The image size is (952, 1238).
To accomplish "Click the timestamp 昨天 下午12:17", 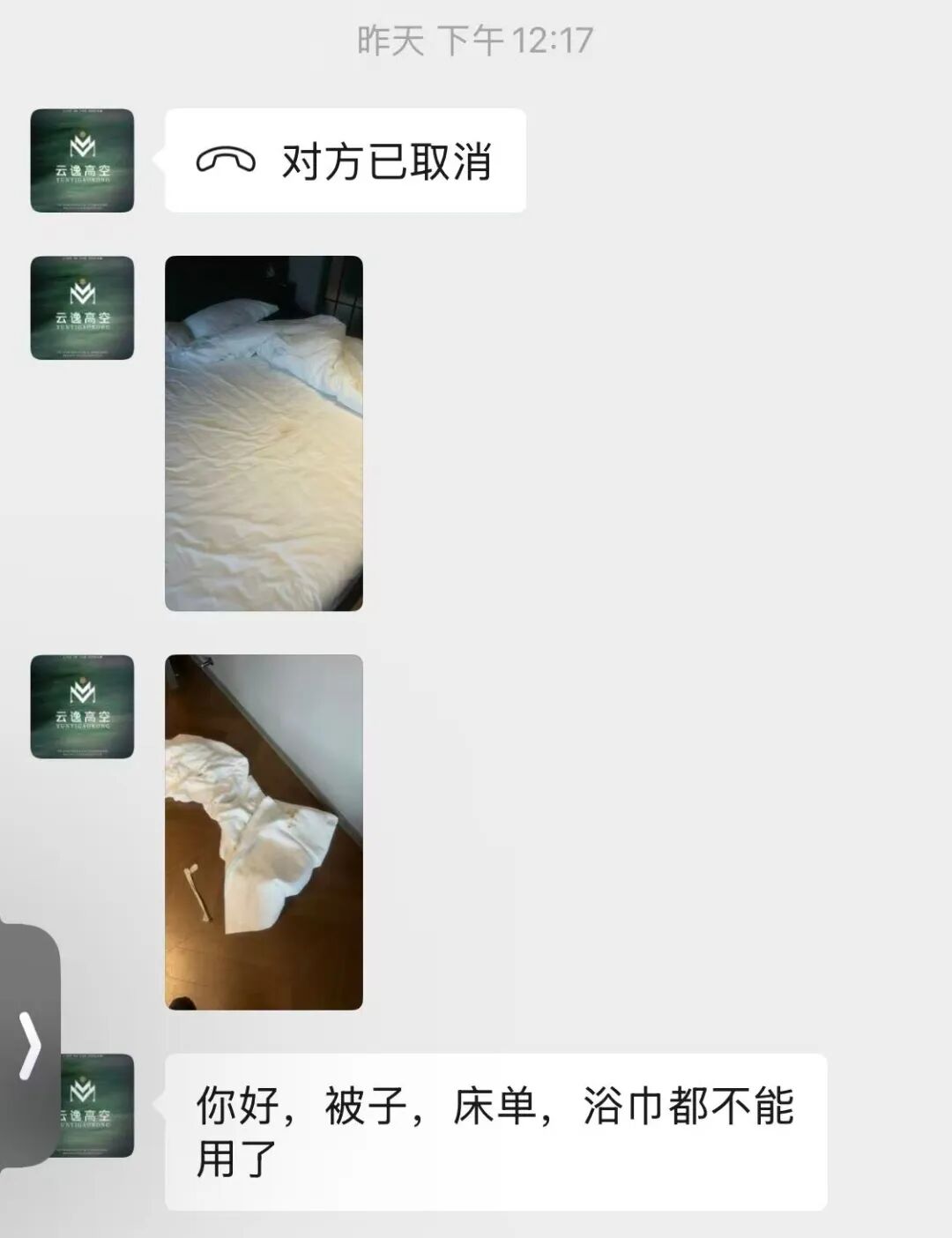I will 476,38.
